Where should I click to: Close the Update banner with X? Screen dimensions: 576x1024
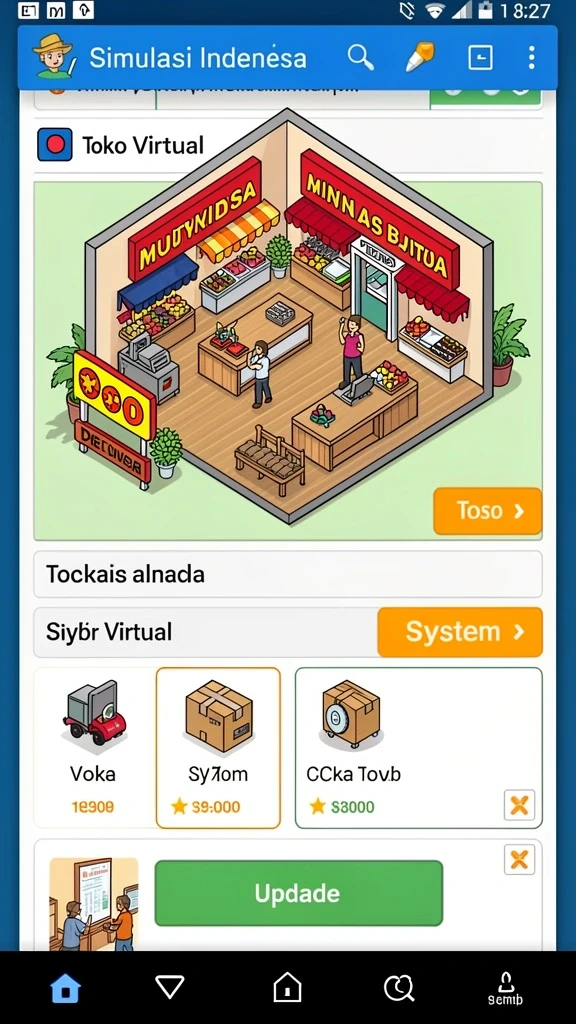(519, 859)
